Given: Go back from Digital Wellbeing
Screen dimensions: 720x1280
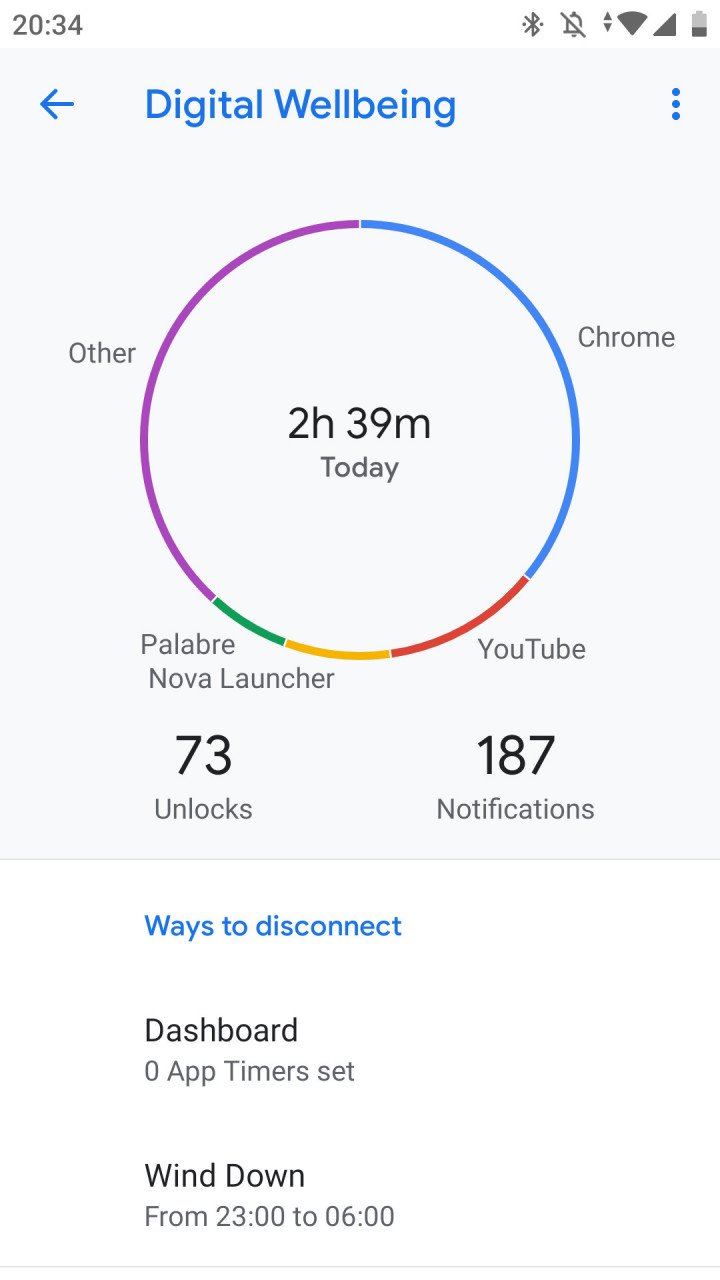Looking at the screenshot, I should [x=57, y=104].
